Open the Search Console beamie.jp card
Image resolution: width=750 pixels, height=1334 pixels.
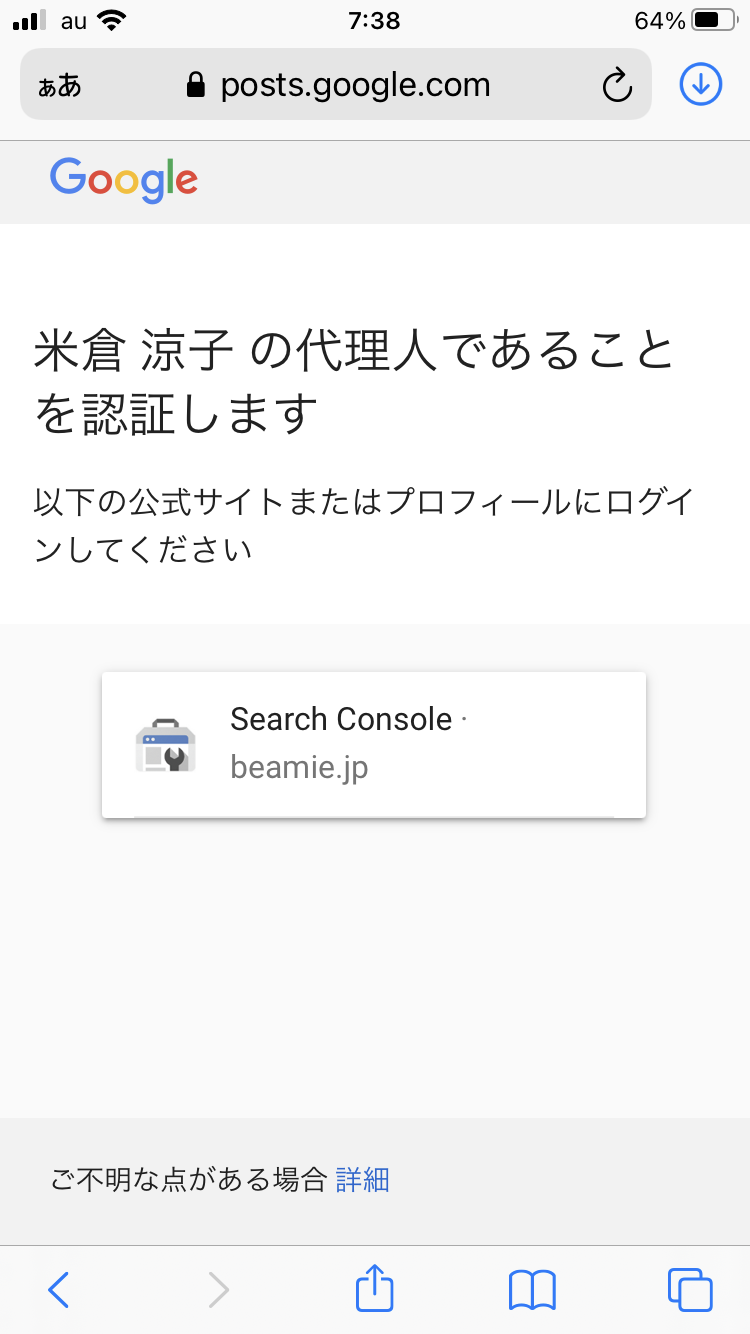tap(373, 744)
